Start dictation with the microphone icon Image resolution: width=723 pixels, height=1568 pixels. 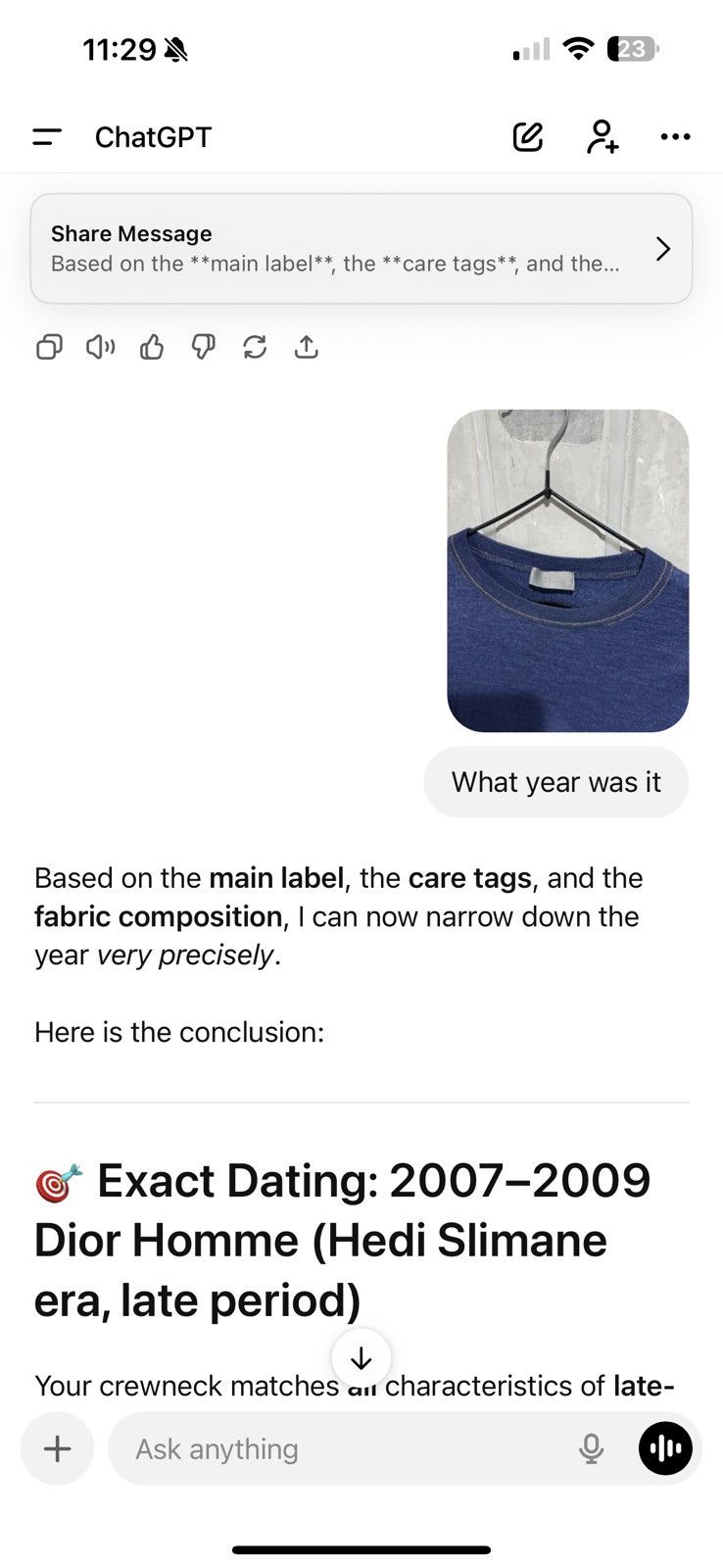(x=591, y=1448)
